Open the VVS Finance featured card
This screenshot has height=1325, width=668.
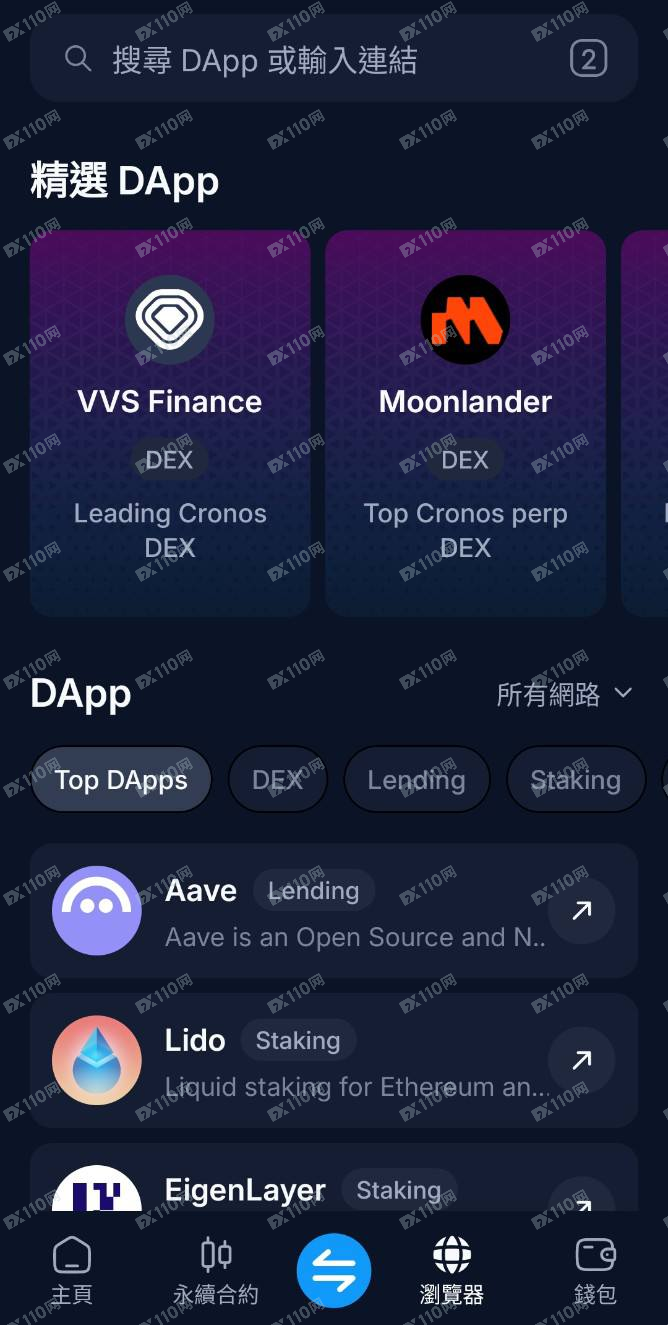[170, 423]
